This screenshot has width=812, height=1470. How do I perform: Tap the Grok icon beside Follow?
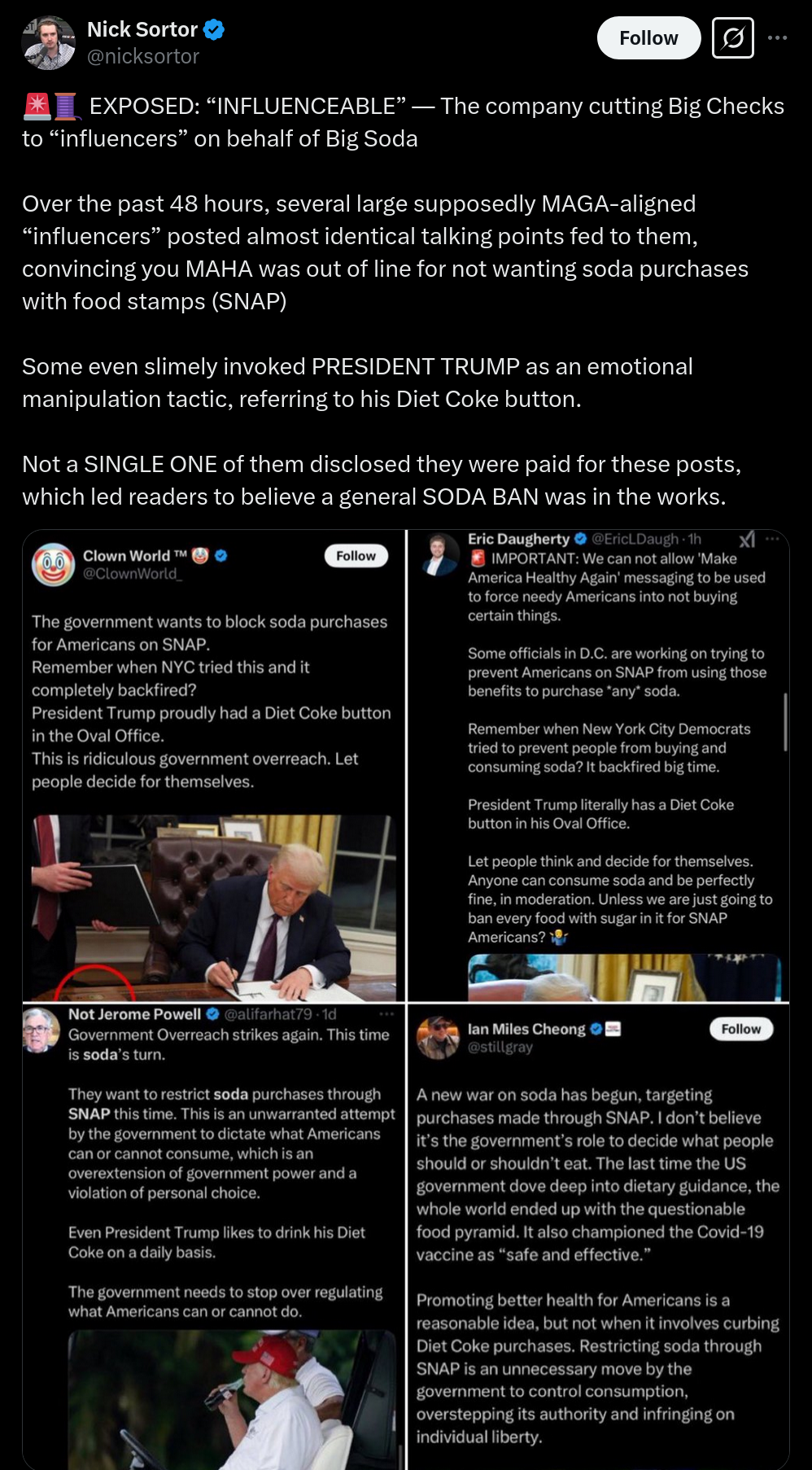(x=733, y=38)
